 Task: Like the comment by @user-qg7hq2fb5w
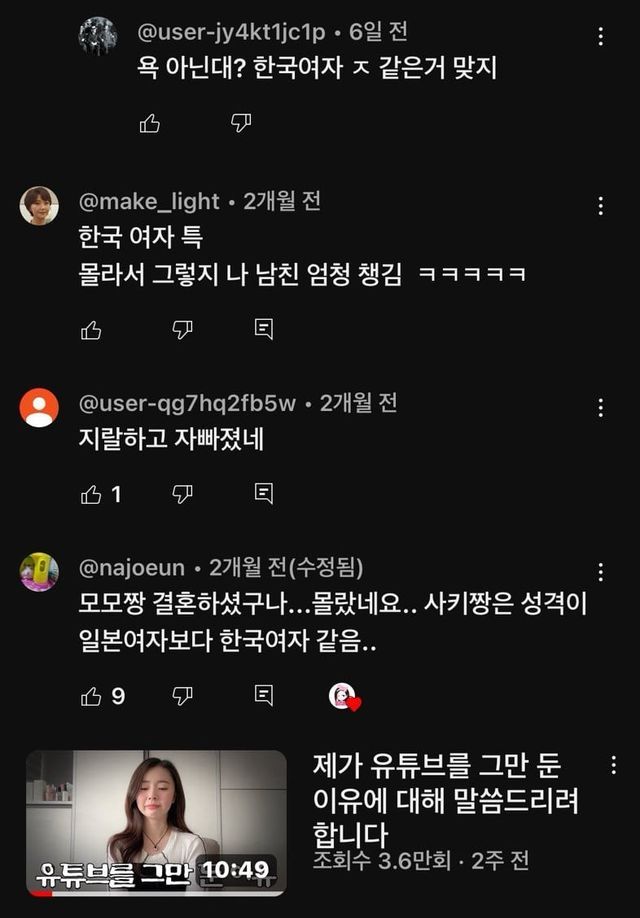[x=91, y=493]
